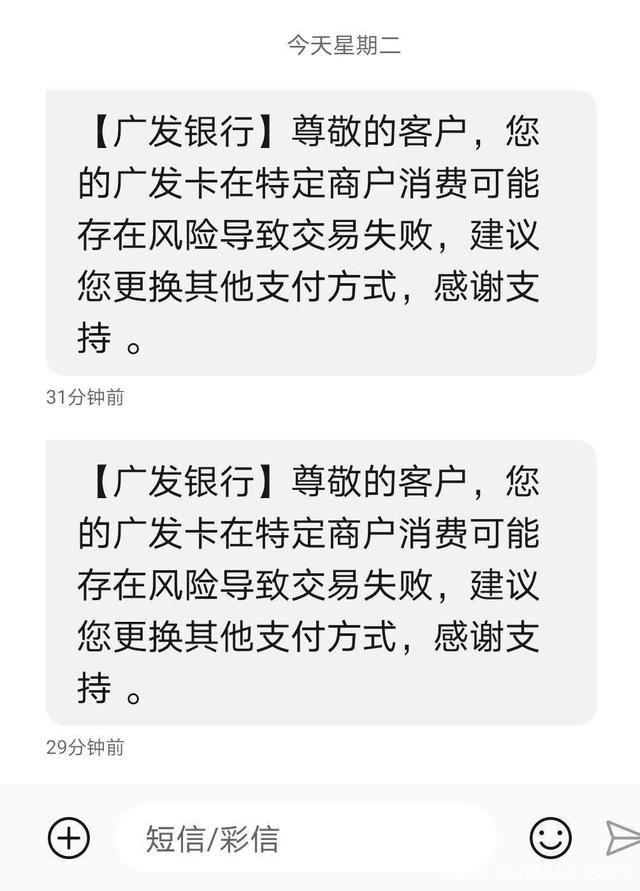The width and height of the screenshot is (640, 891).
Task: Tap the plus attachment icon
Action: [x=68, y=837]
